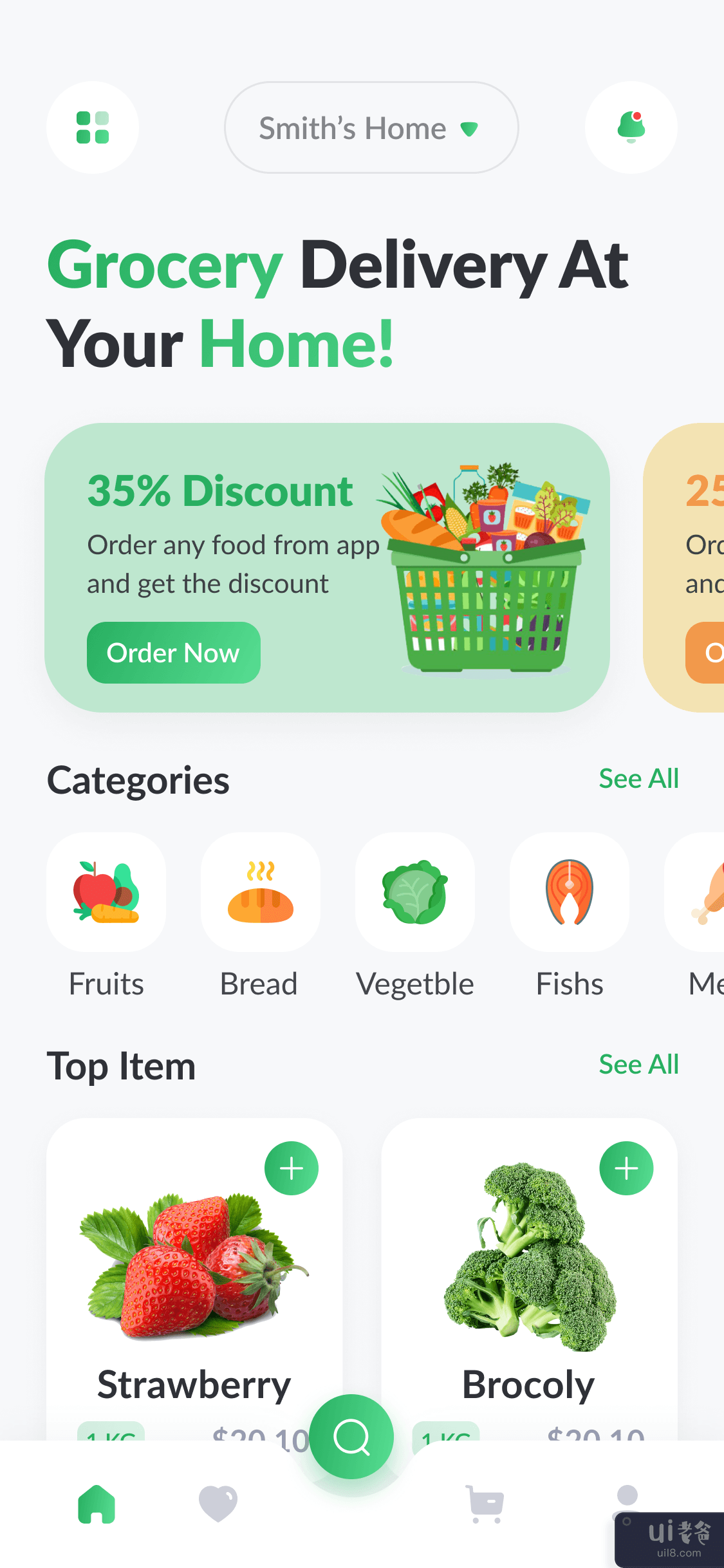The image size is (724, 1568).
Task: Select the Bread category
Action: 261,892
